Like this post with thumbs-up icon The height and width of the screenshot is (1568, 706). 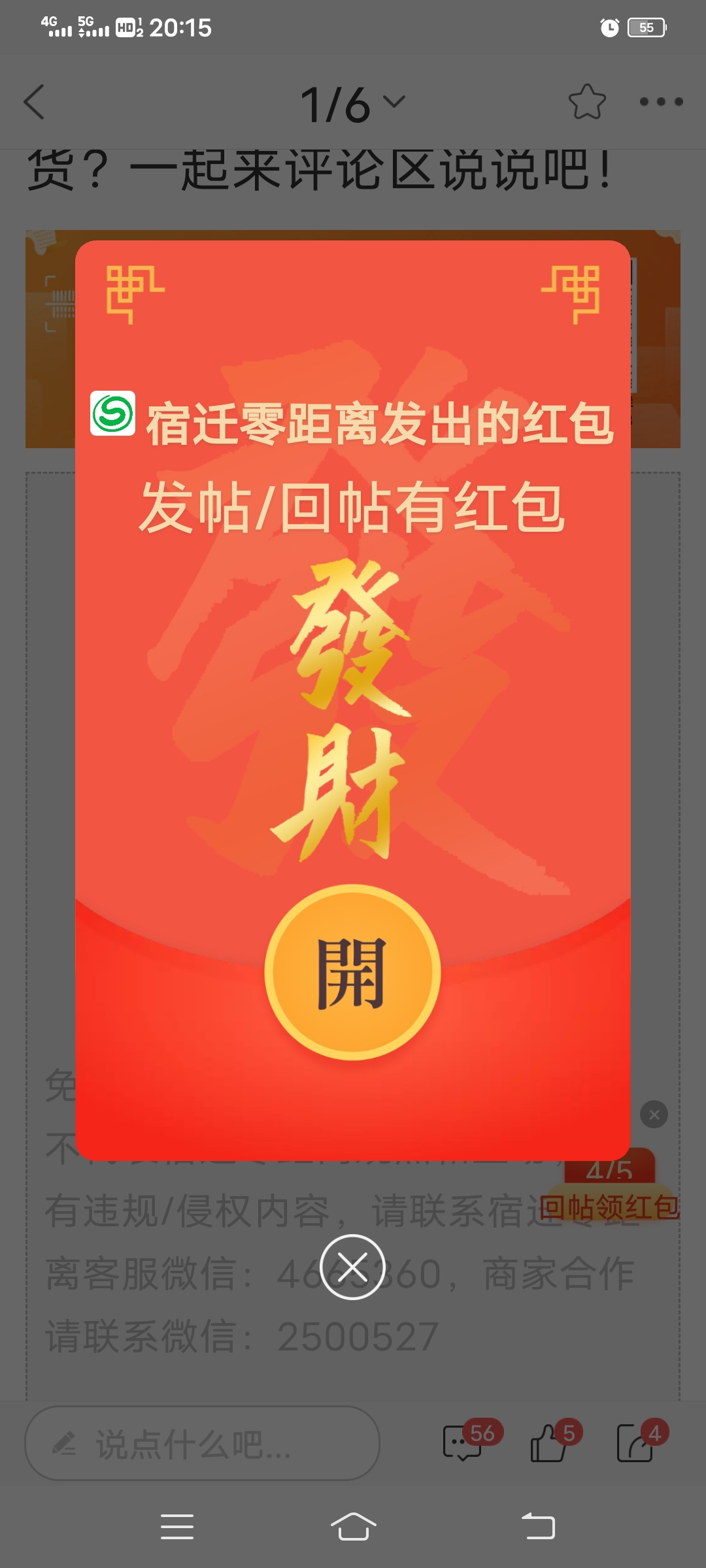[549, 1443]
